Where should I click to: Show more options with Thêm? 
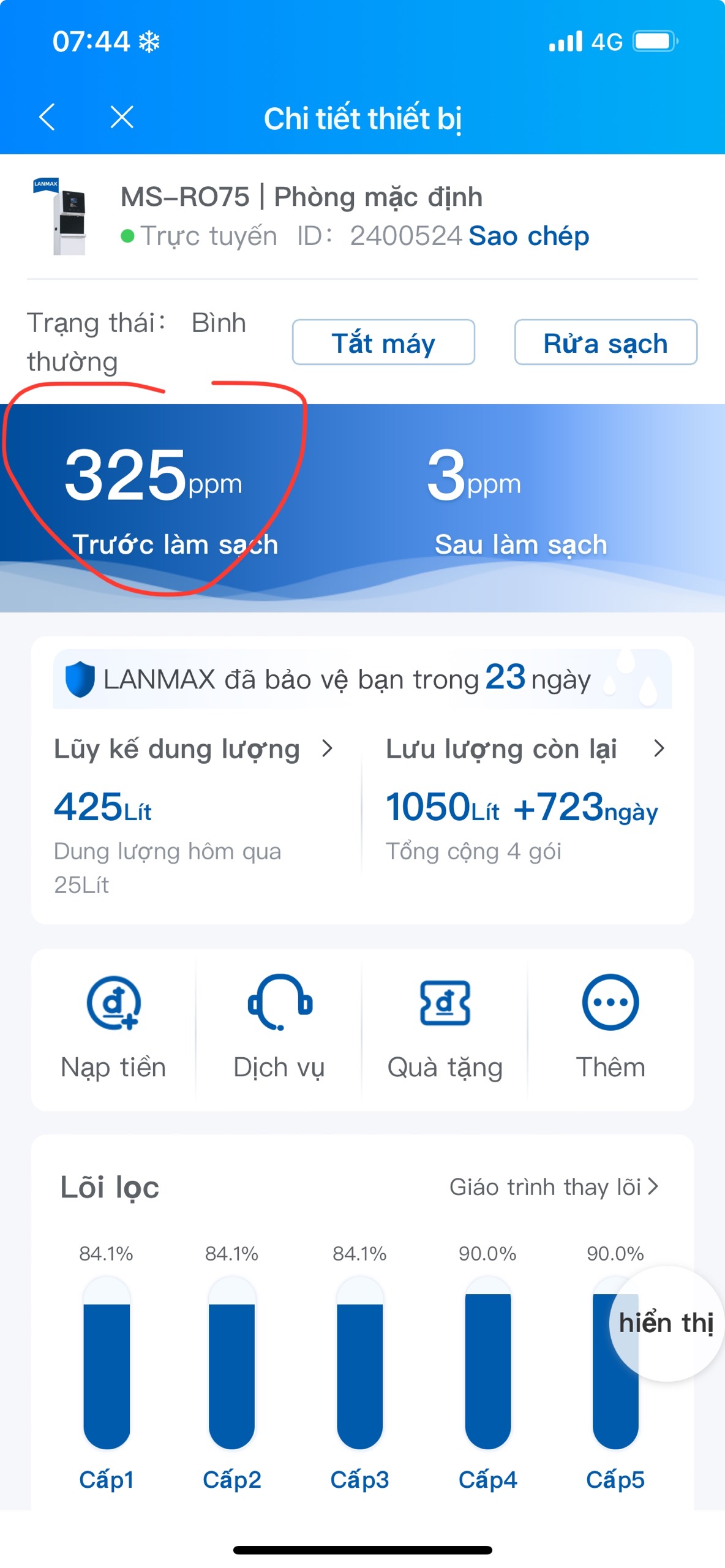[610, 1027]
